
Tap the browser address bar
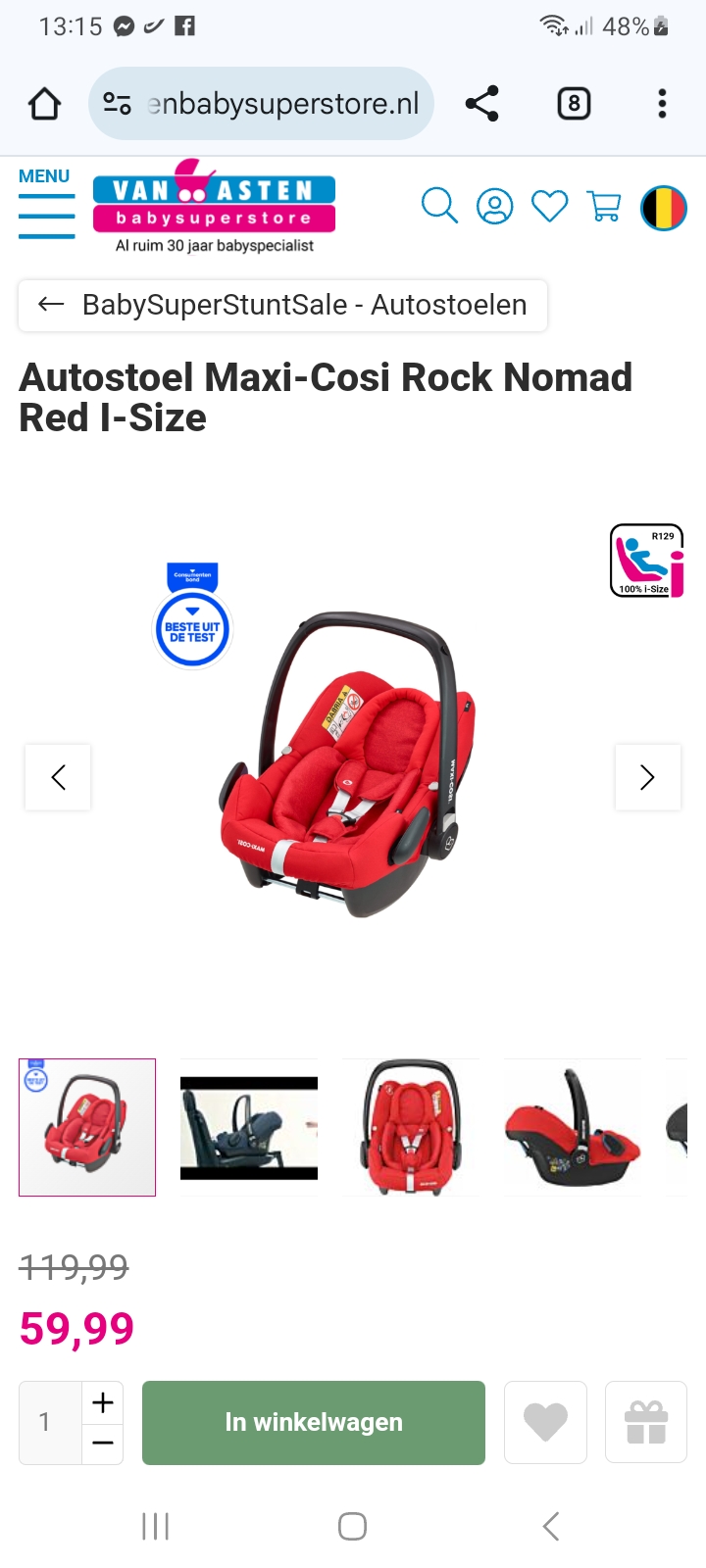tap(284, 103)
